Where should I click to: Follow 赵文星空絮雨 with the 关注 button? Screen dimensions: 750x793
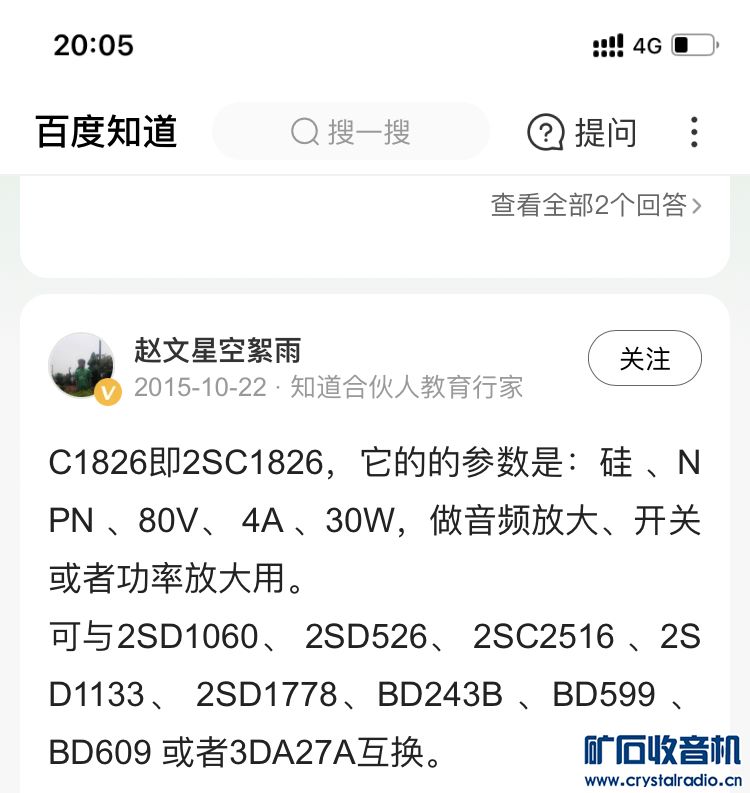point(644,358)
